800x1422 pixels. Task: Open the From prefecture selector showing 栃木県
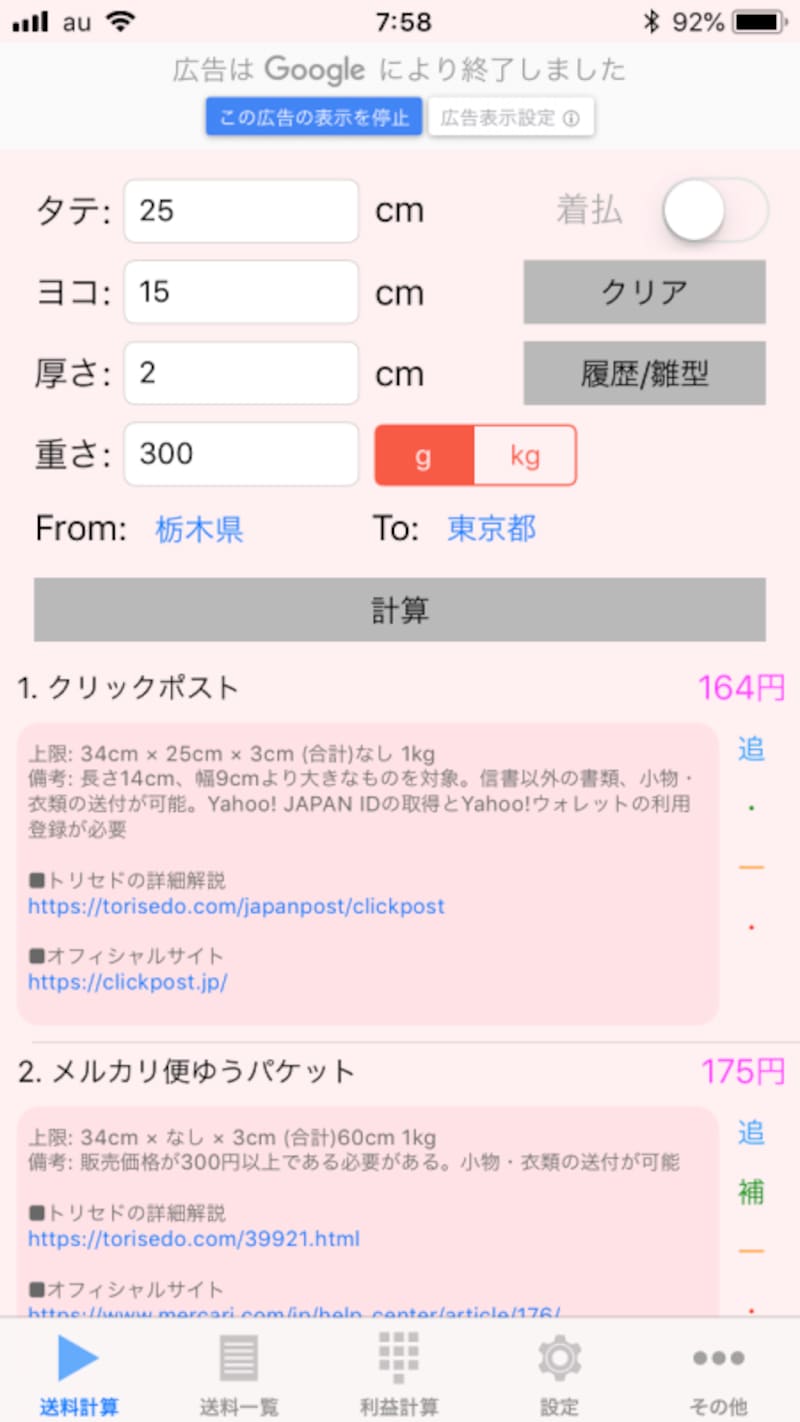198,529
